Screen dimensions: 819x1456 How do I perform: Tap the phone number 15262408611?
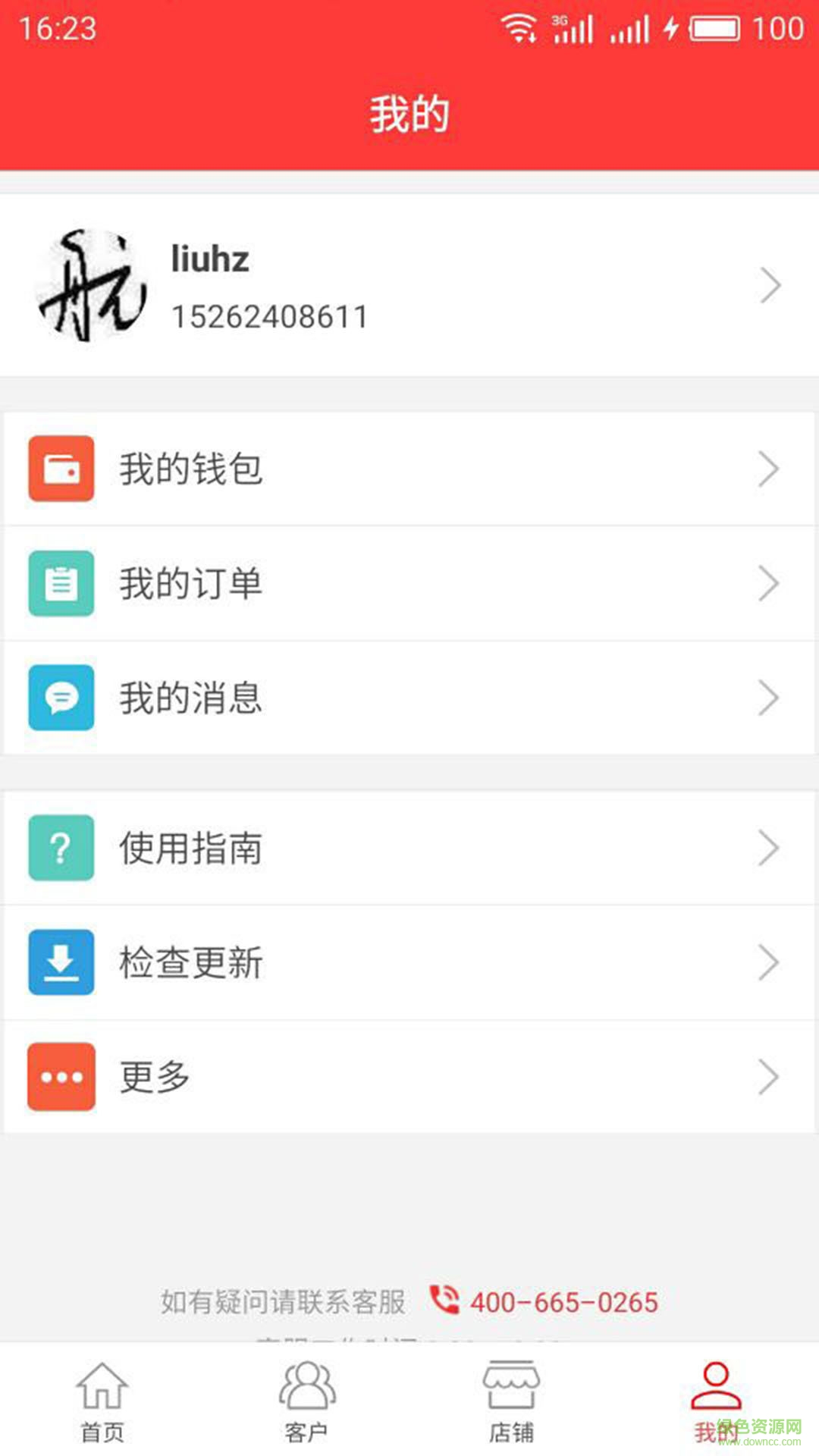pos(269,317)
